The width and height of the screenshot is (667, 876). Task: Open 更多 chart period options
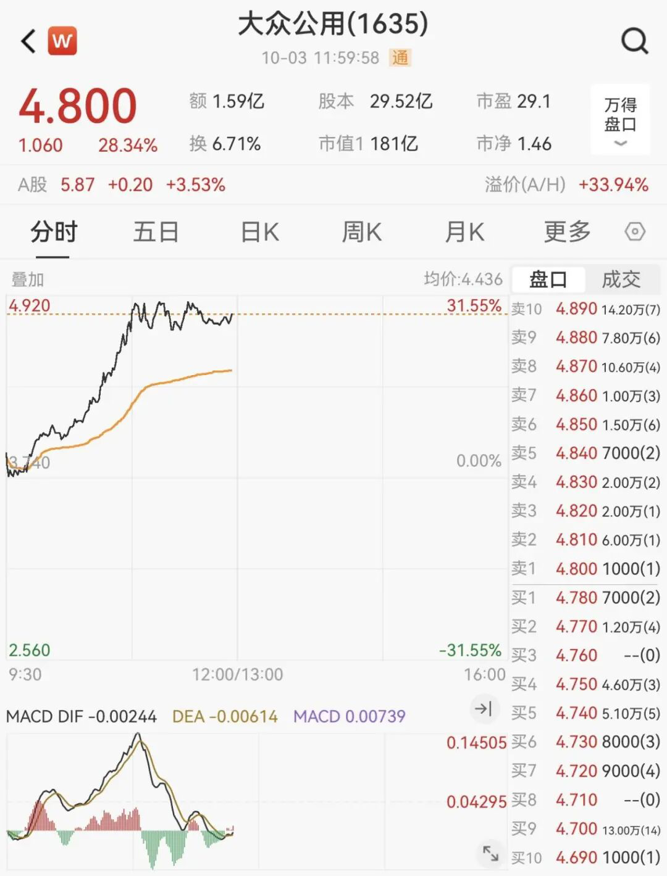point(567,232)
